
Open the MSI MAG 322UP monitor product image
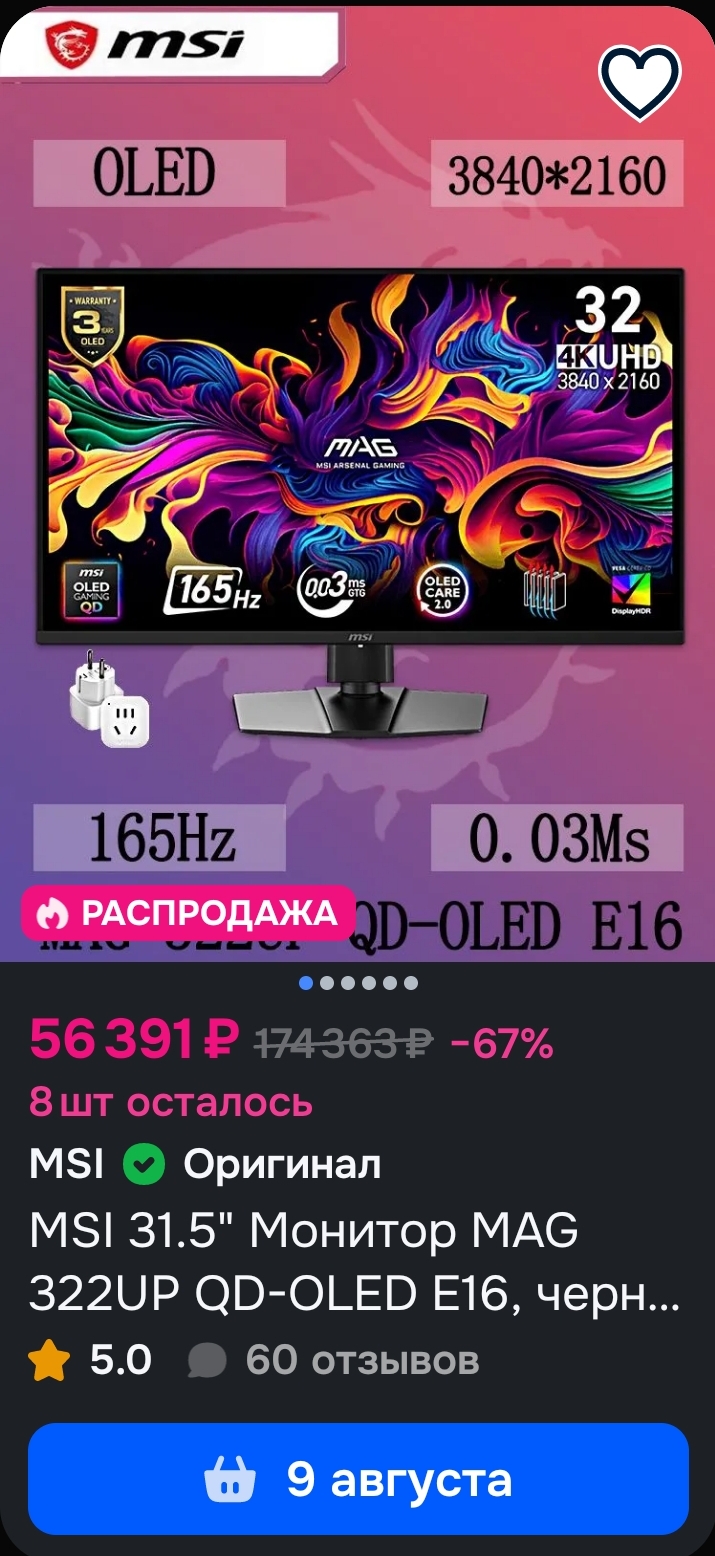[358, 480]
